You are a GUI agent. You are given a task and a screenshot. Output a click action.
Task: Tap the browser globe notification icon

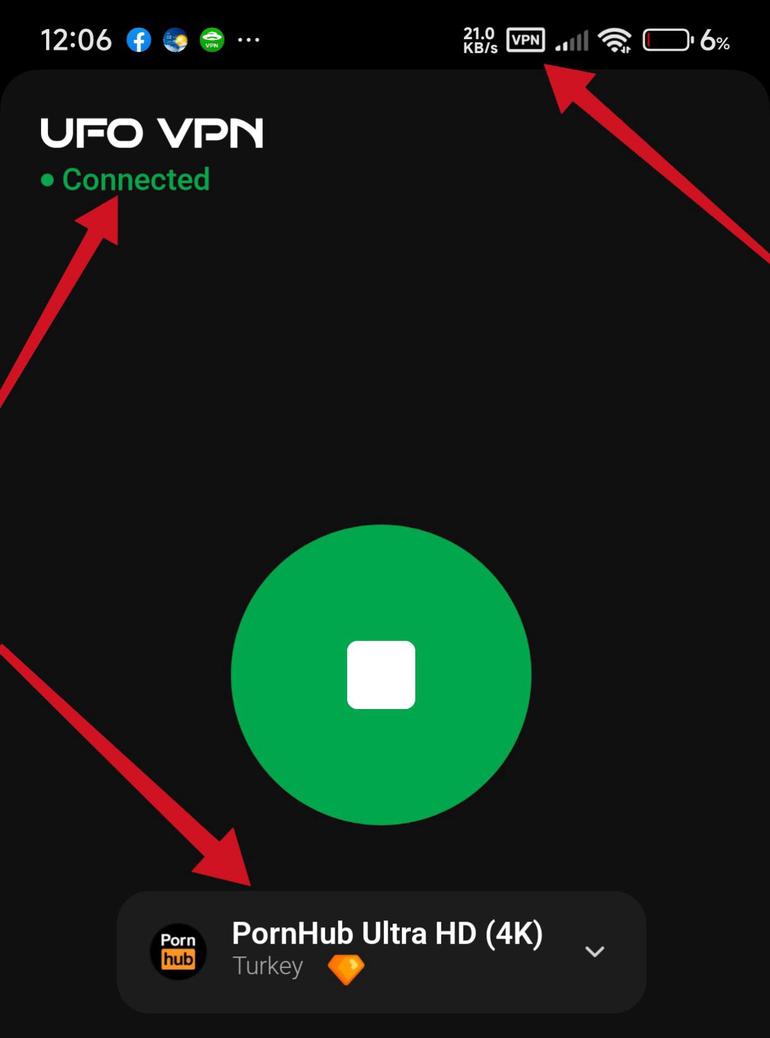[175, 40]
